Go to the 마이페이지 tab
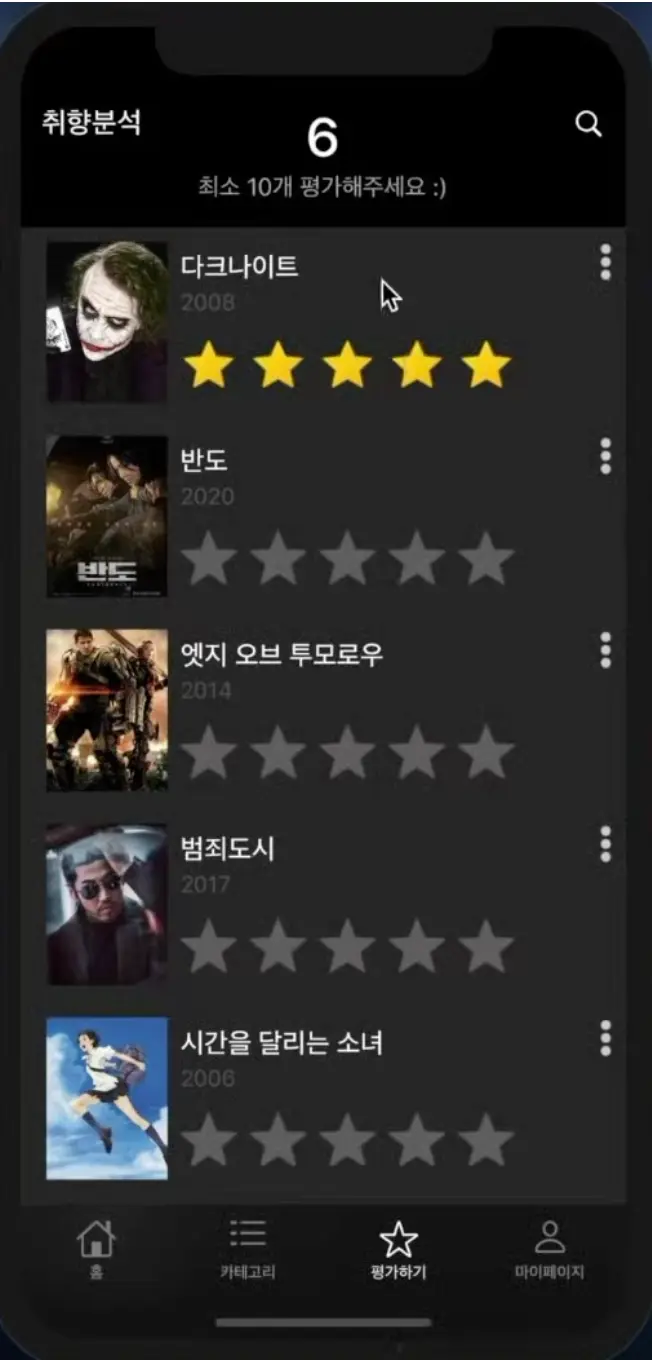 (549, 1249)
